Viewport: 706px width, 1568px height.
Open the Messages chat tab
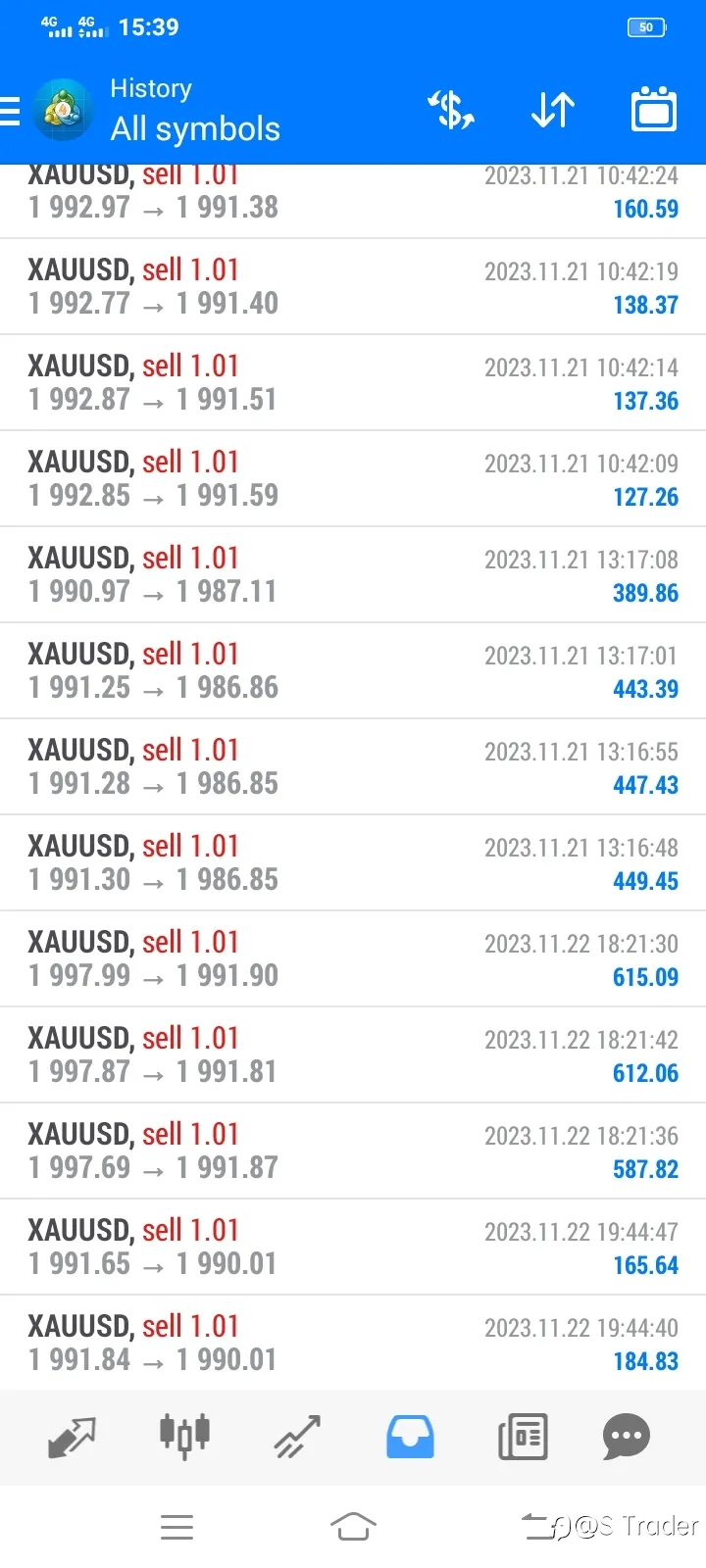(627, 1438)
